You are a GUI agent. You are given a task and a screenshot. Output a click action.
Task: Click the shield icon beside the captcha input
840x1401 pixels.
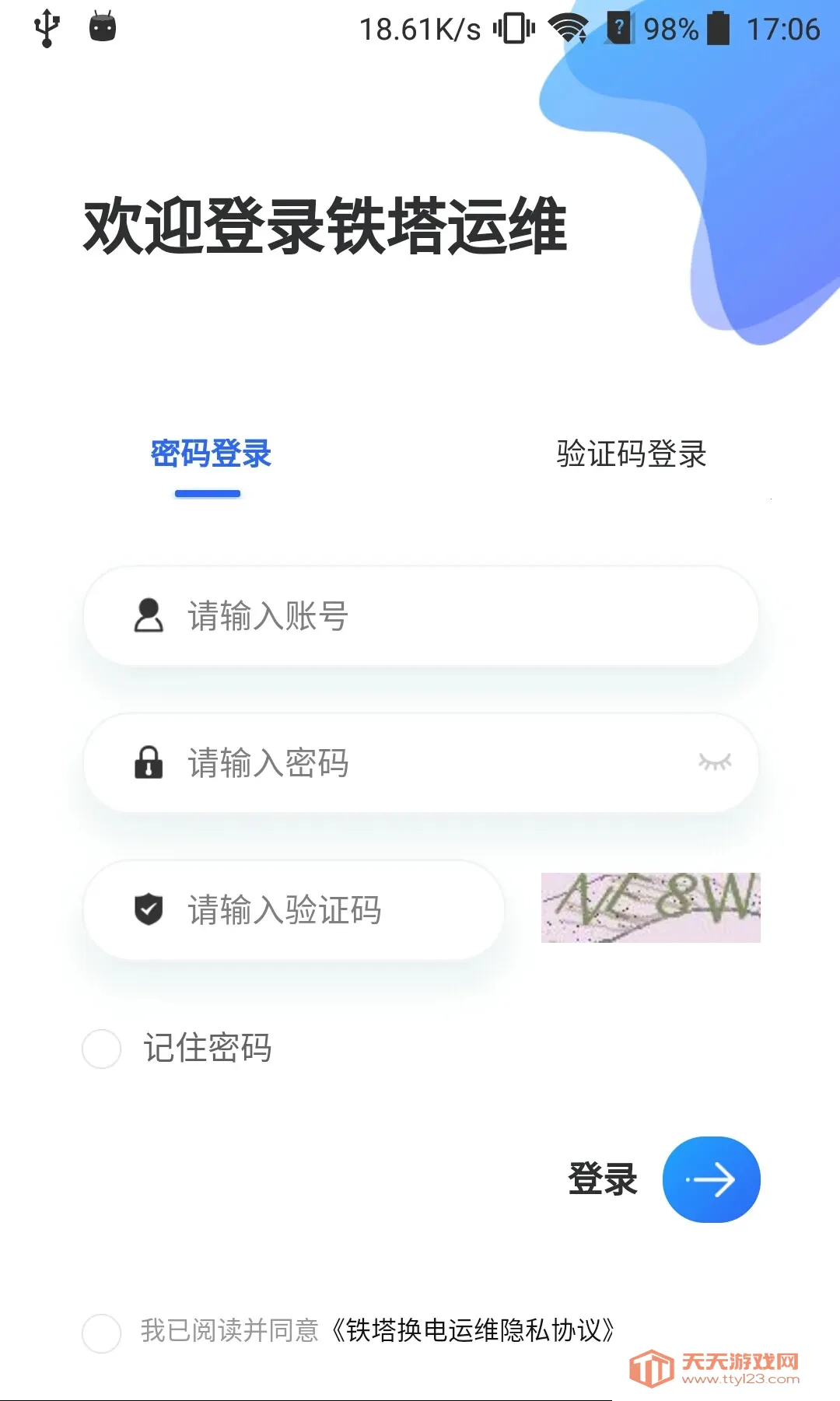click(x=149, y=909)
